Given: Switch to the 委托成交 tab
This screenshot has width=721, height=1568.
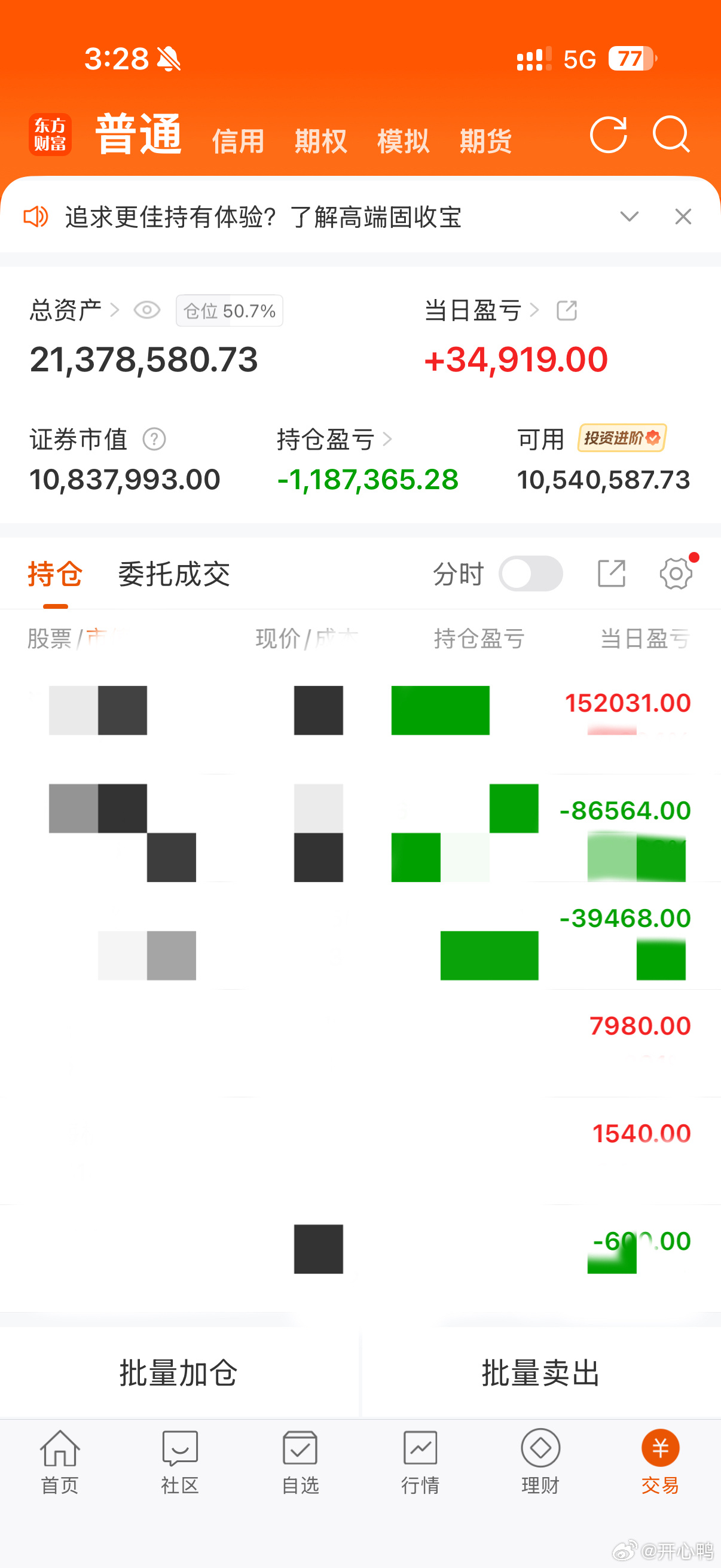Looking at the screenshot, I should click(x=174, y=574).
